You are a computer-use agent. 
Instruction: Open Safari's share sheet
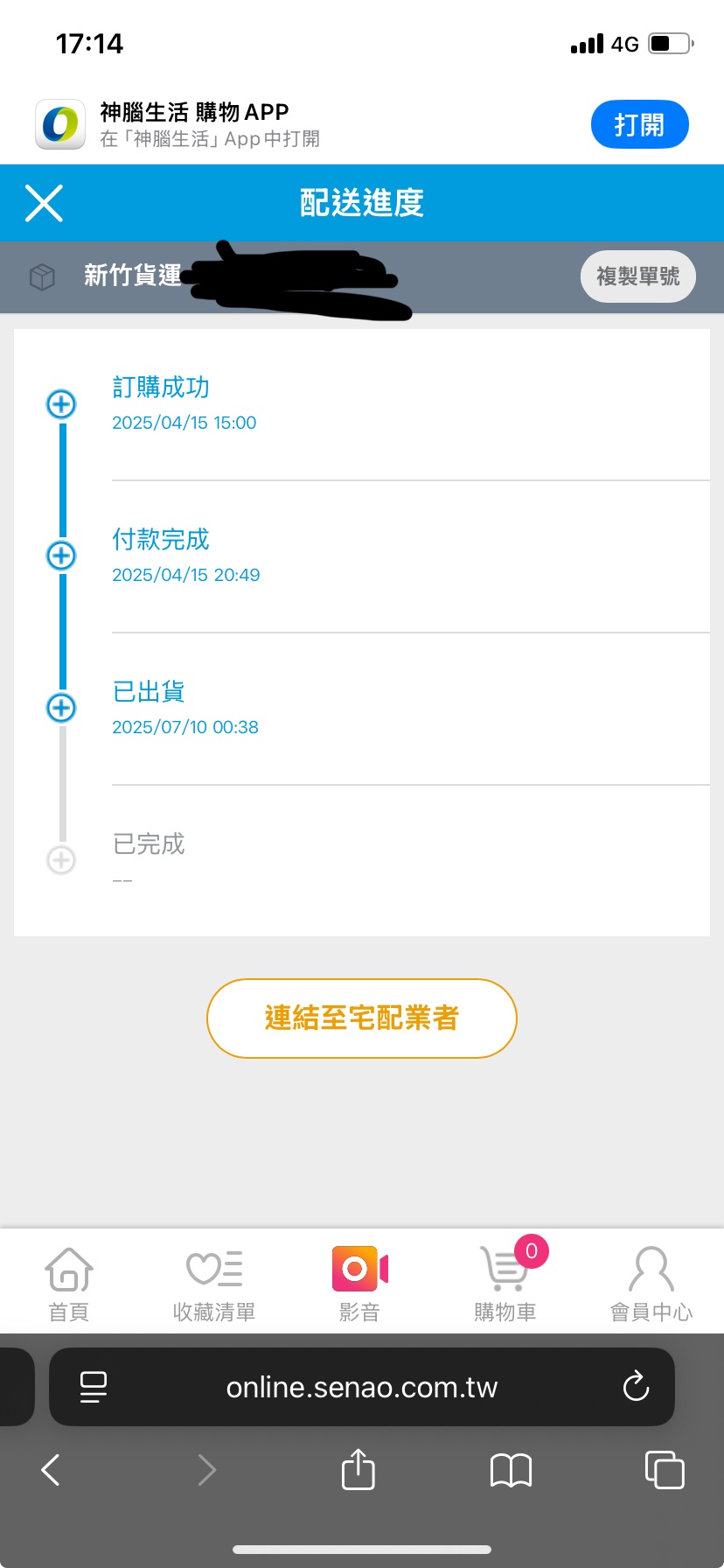(x=358, y=1469)
